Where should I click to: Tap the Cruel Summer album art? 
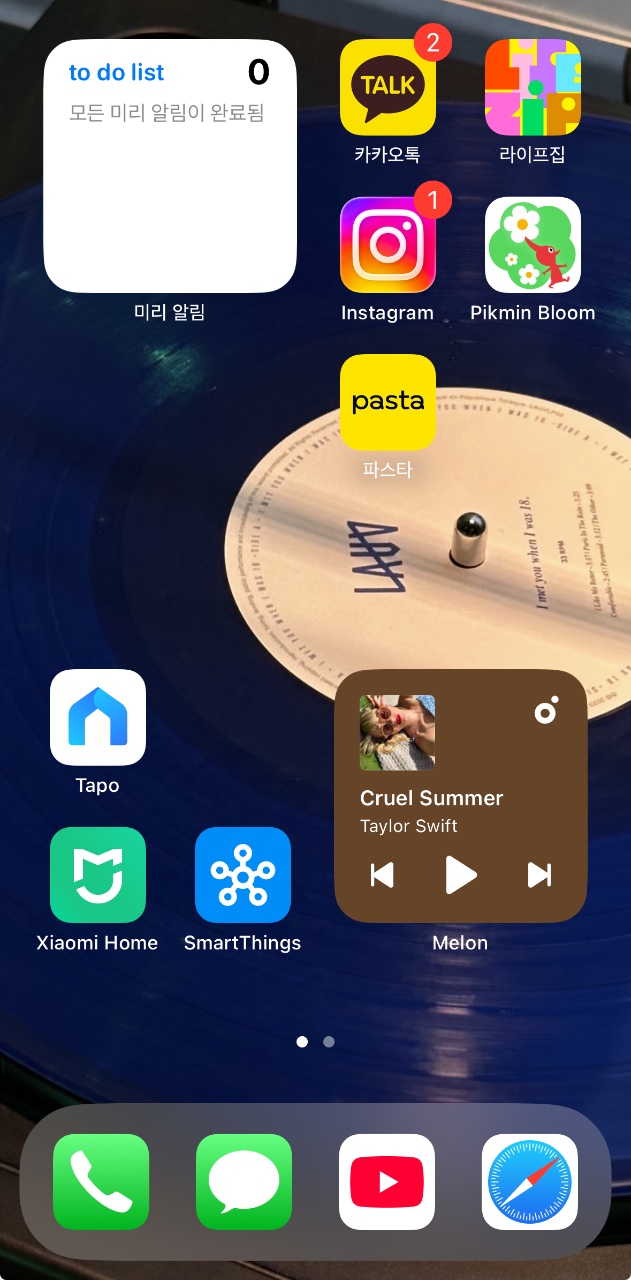[397, 733]
